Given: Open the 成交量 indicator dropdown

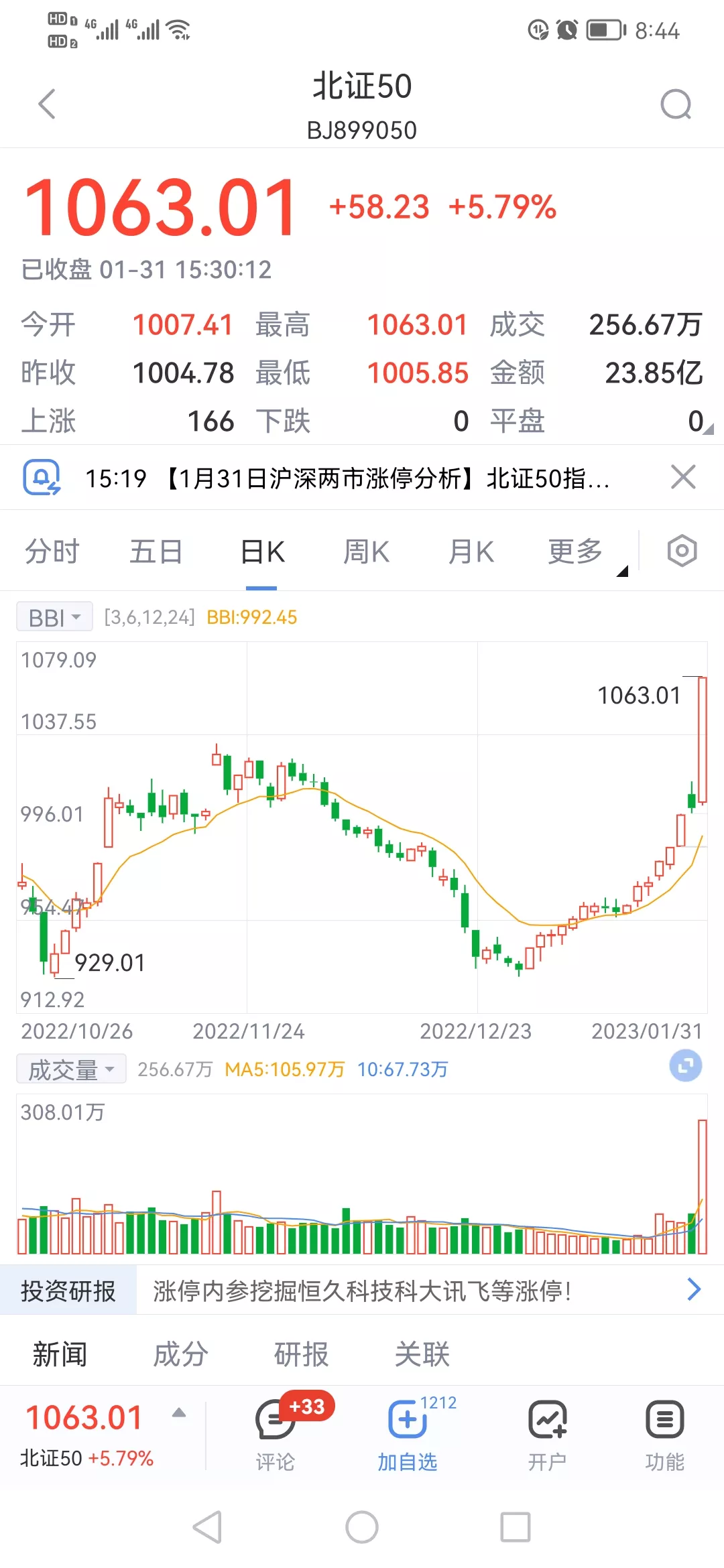Looking at the screenshot, I should pos(71,1069).
